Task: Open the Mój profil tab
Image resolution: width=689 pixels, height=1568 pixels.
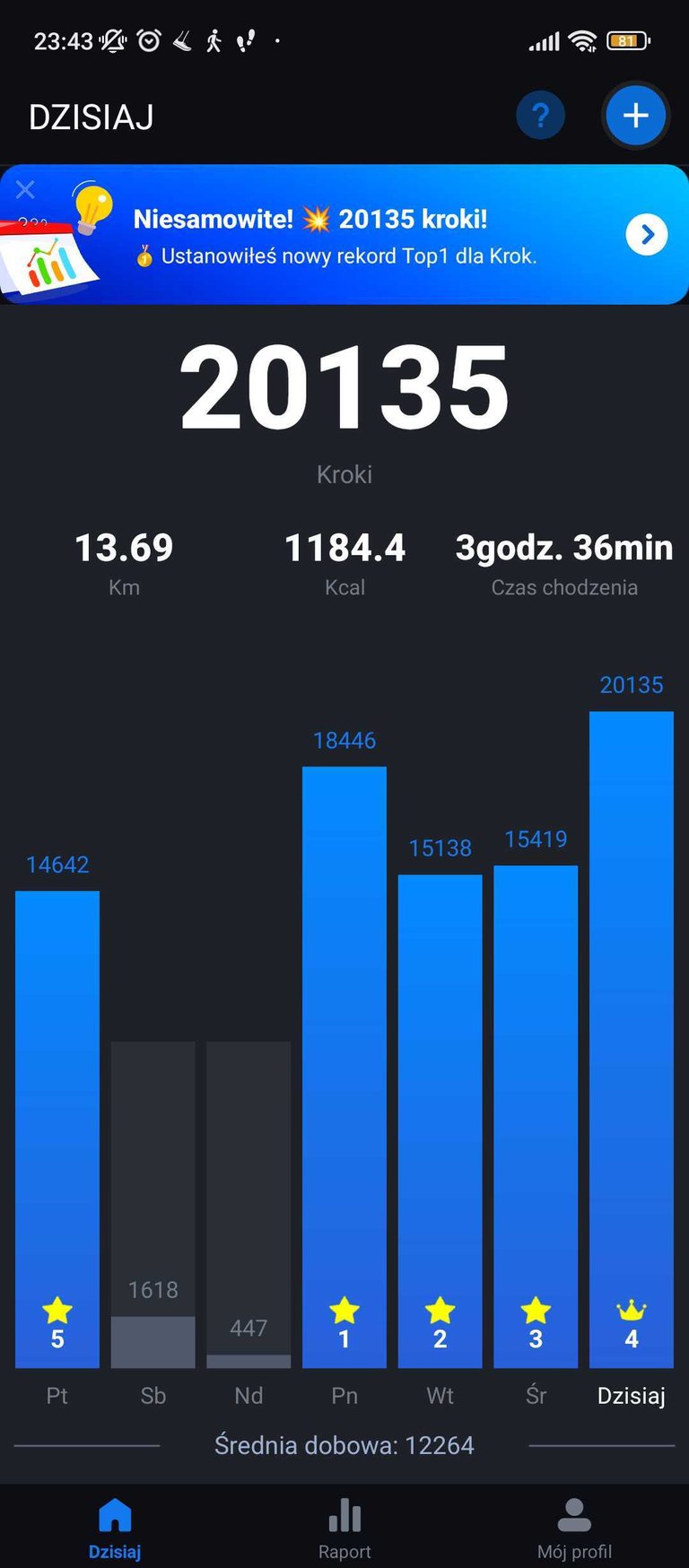Action: click(574, 1528)
